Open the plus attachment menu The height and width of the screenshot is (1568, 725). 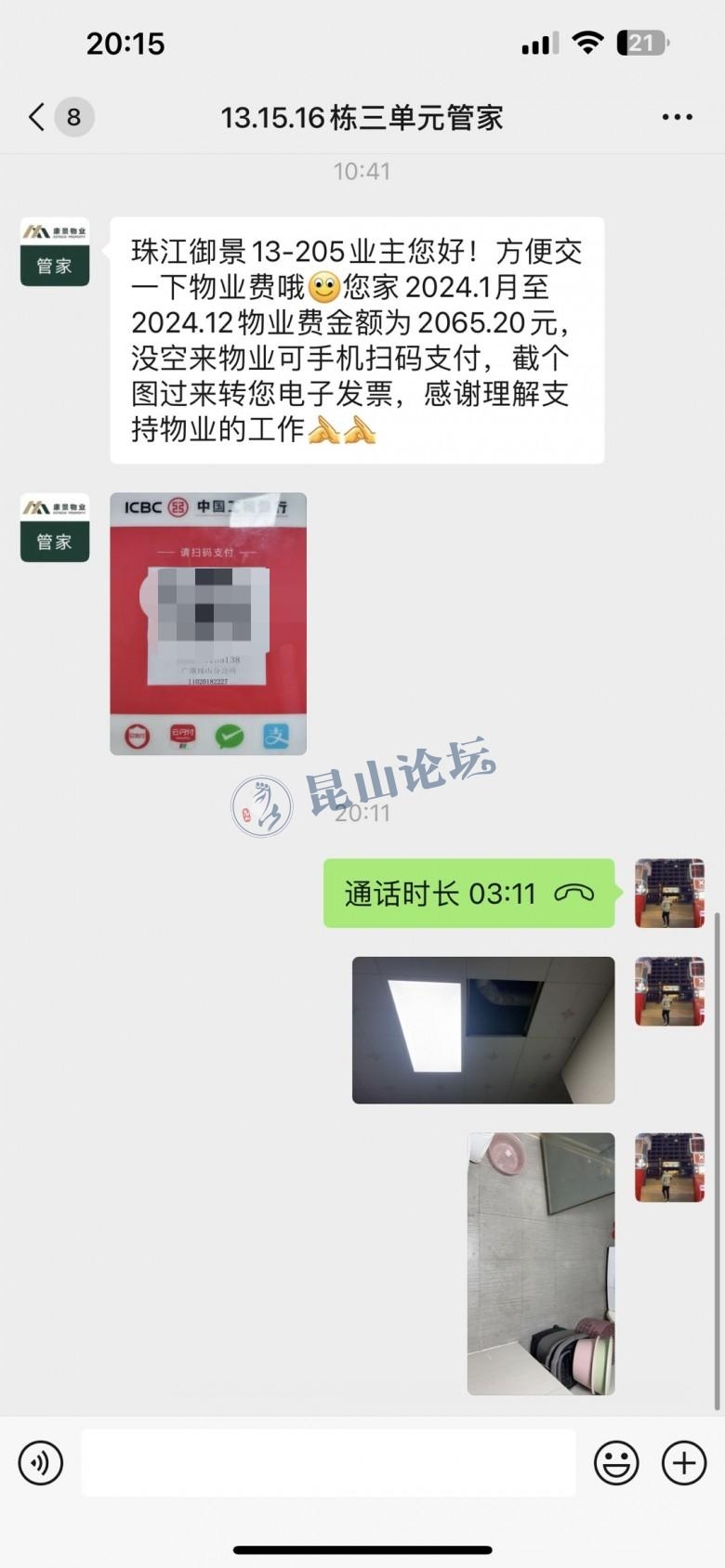(684, 1463)
